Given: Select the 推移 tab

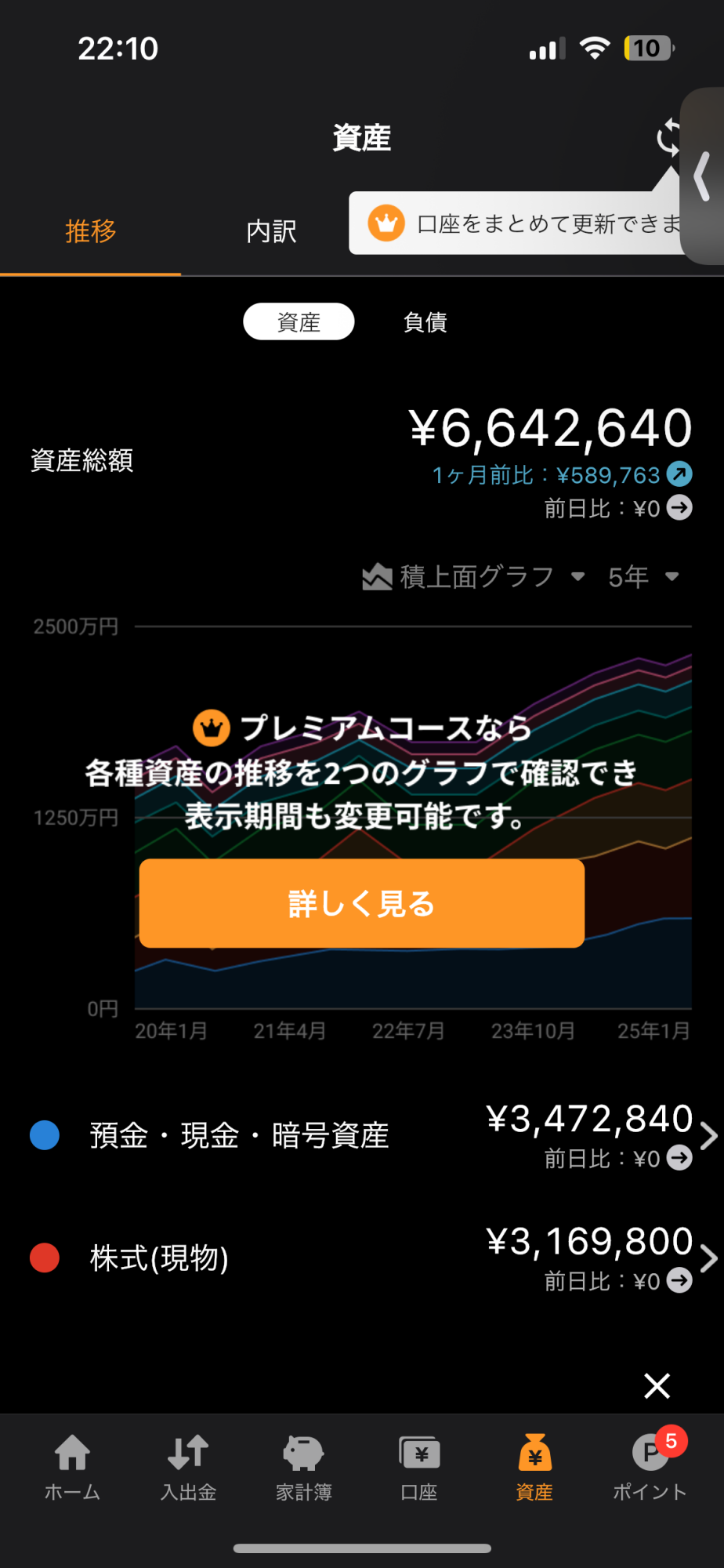Looking at the screenshot, I should tap(91, 232).
